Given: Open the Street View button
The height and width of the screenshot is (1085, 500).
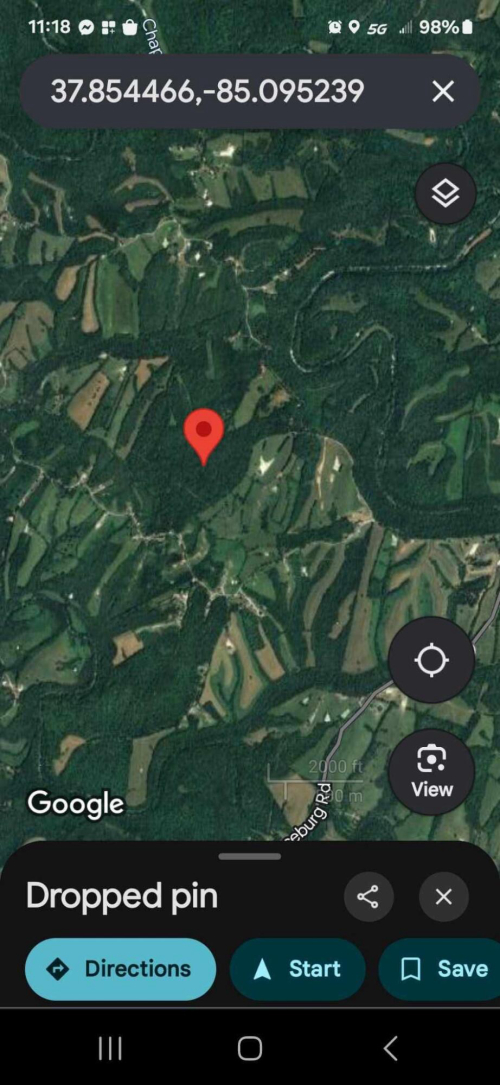Looking at the screenshot, I should click(x=432, y=772).
